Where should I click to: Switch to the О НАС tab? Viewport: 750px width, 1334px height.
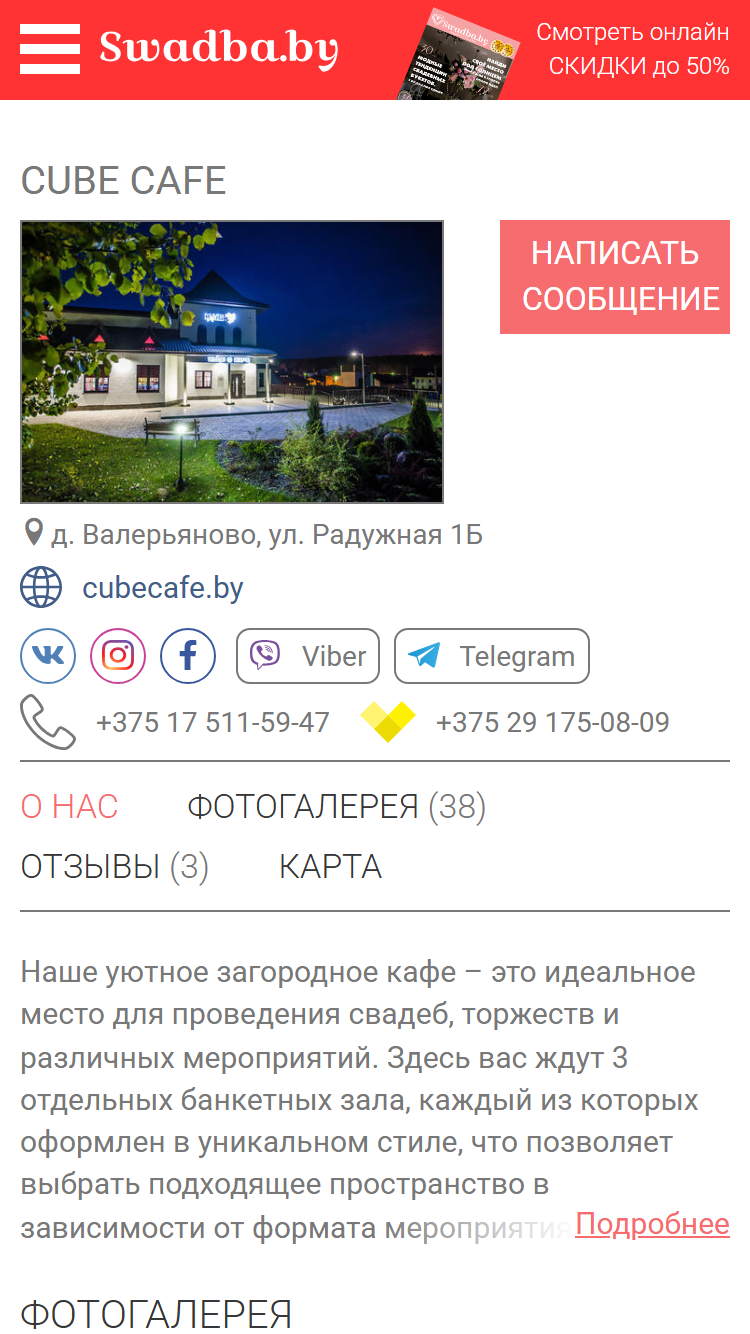[x=69, y=806]
